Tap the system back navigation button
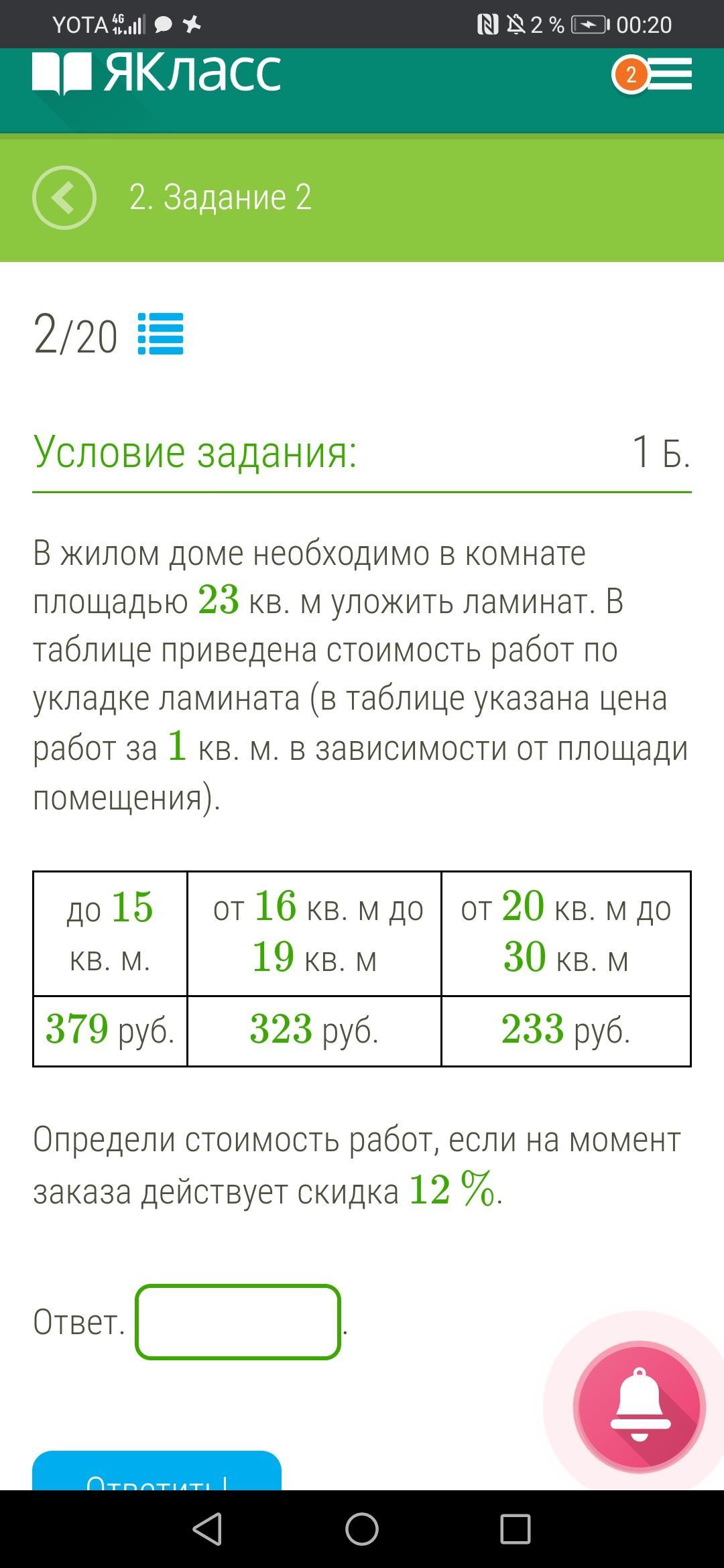This screenshot has height=1568, width=724. tap(207, 1530)
